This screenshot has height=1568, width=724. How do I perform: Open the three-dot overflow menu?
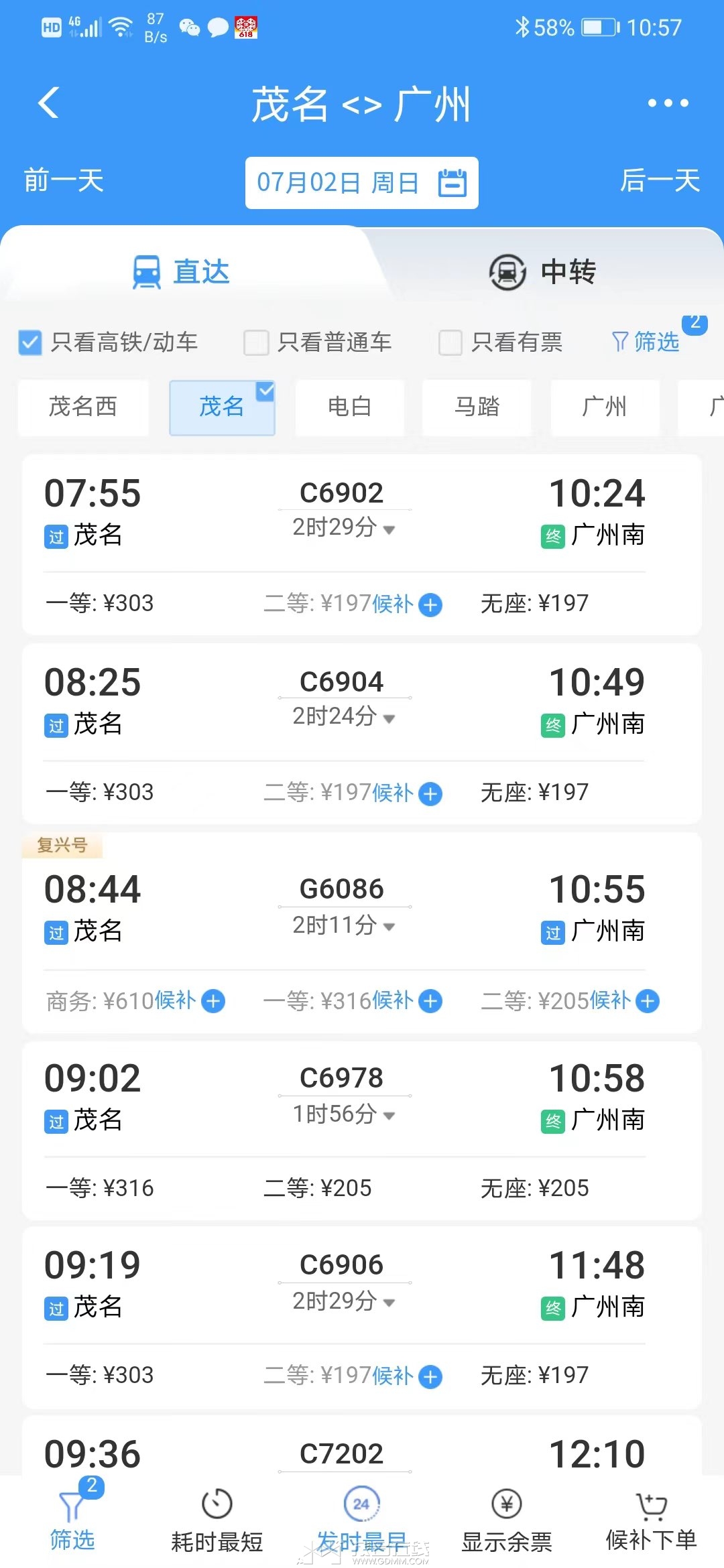click(x=668, y=103)
